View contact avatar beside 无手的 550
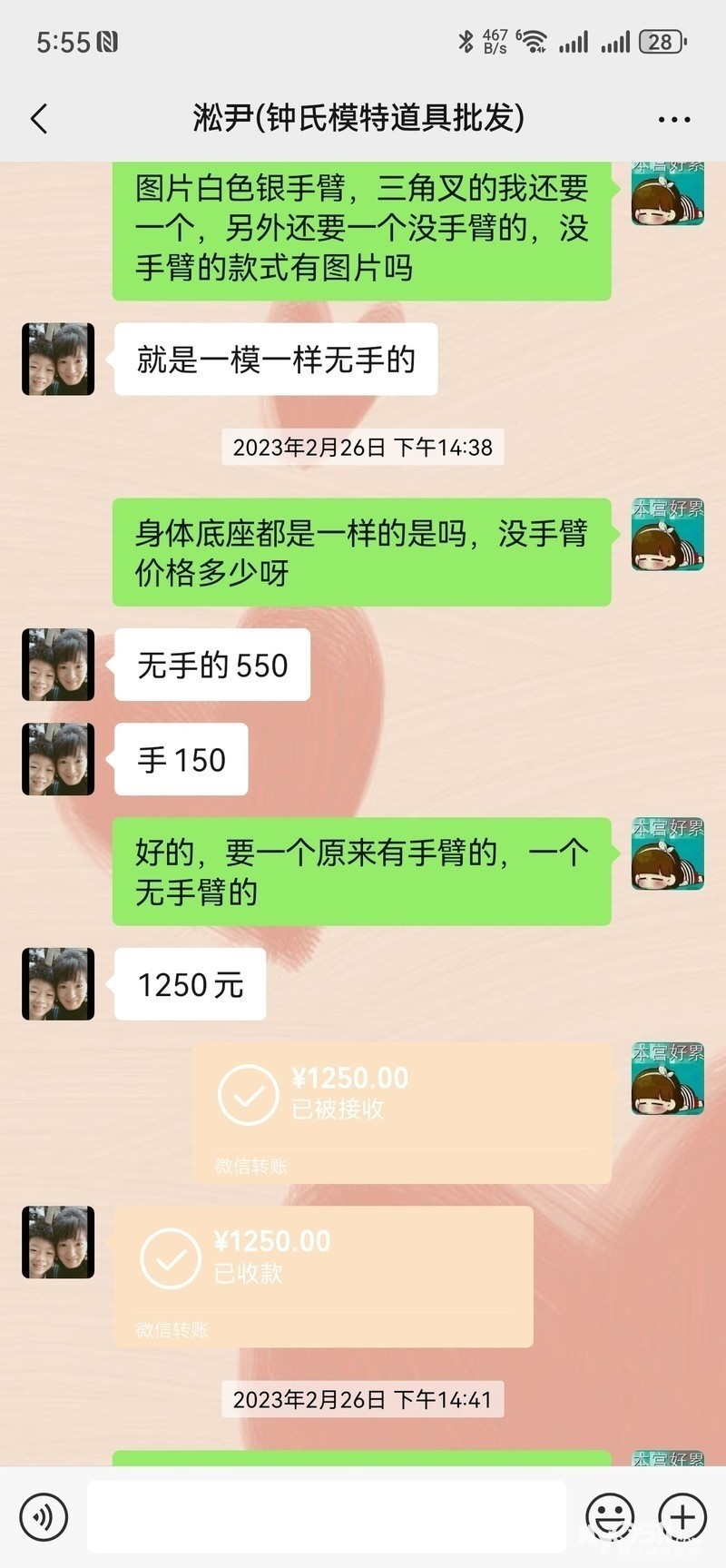Viewport: 726px width, 1568px height. pos(58,665)
